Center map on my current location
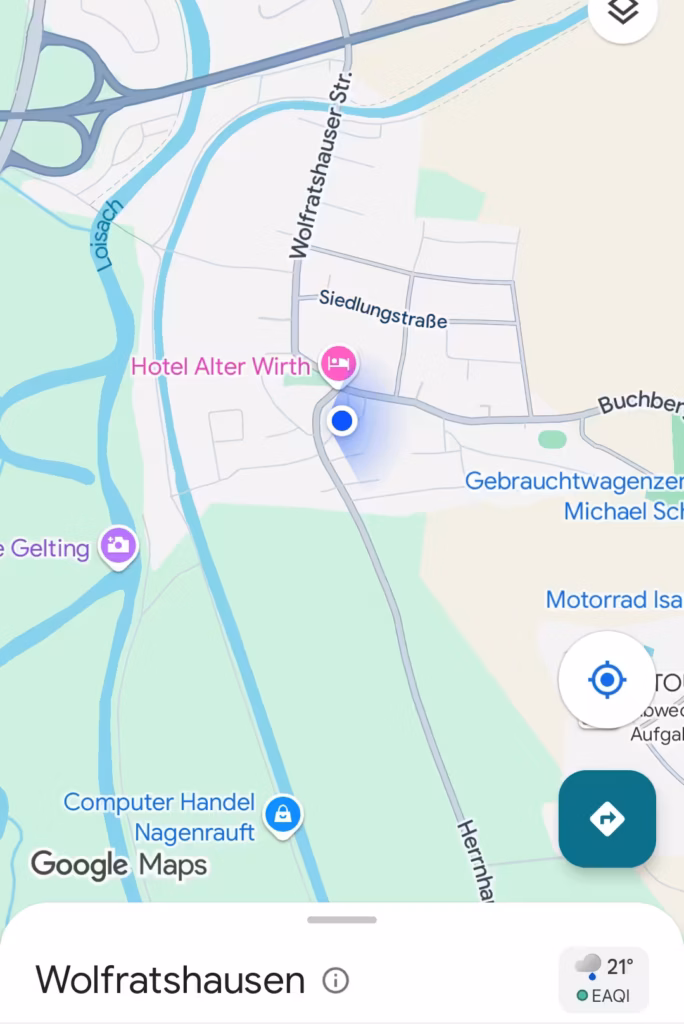The image size is (684, 1024). coord(606,680)
